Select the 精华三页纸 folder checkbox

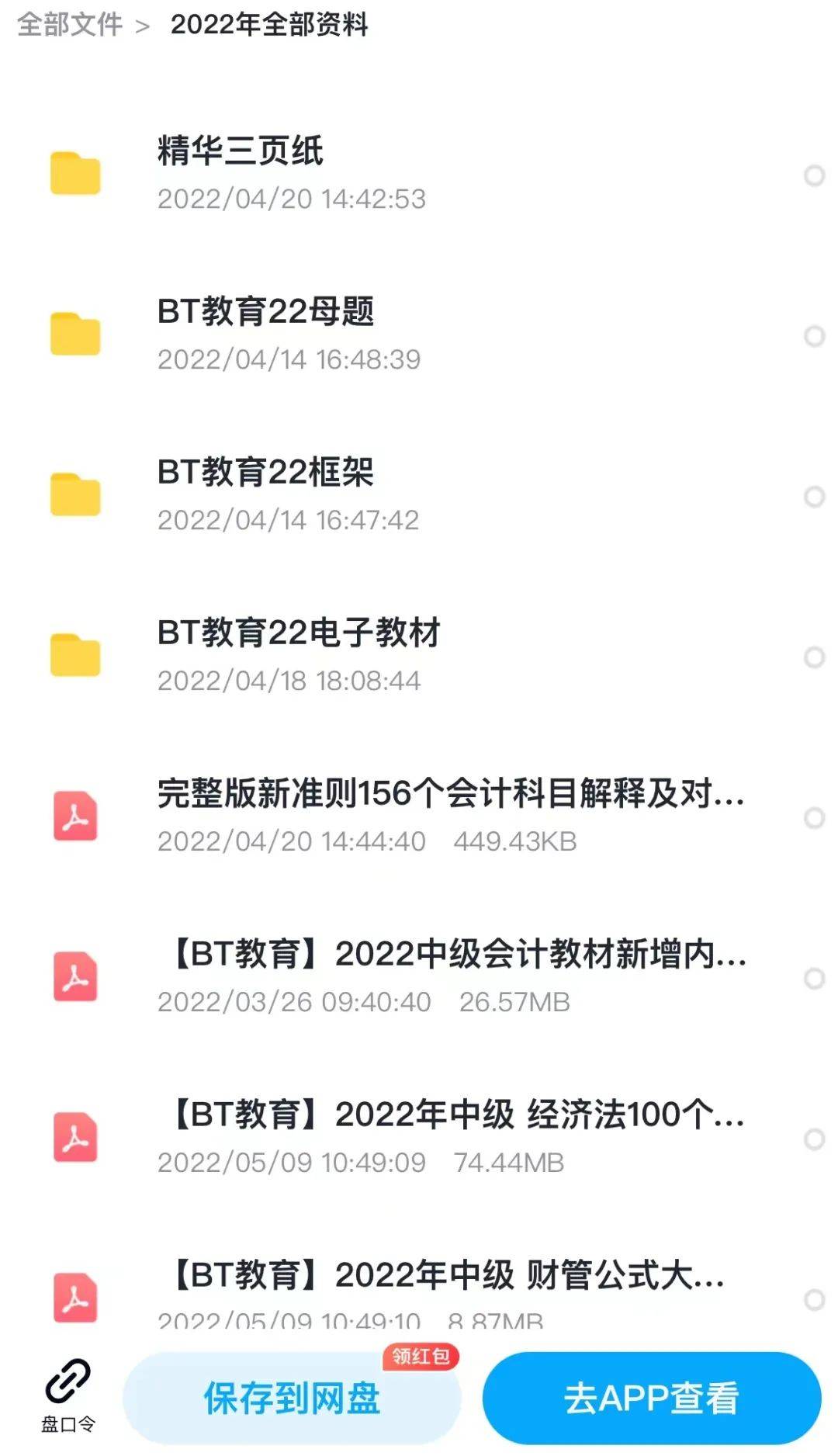pos(814,175)
